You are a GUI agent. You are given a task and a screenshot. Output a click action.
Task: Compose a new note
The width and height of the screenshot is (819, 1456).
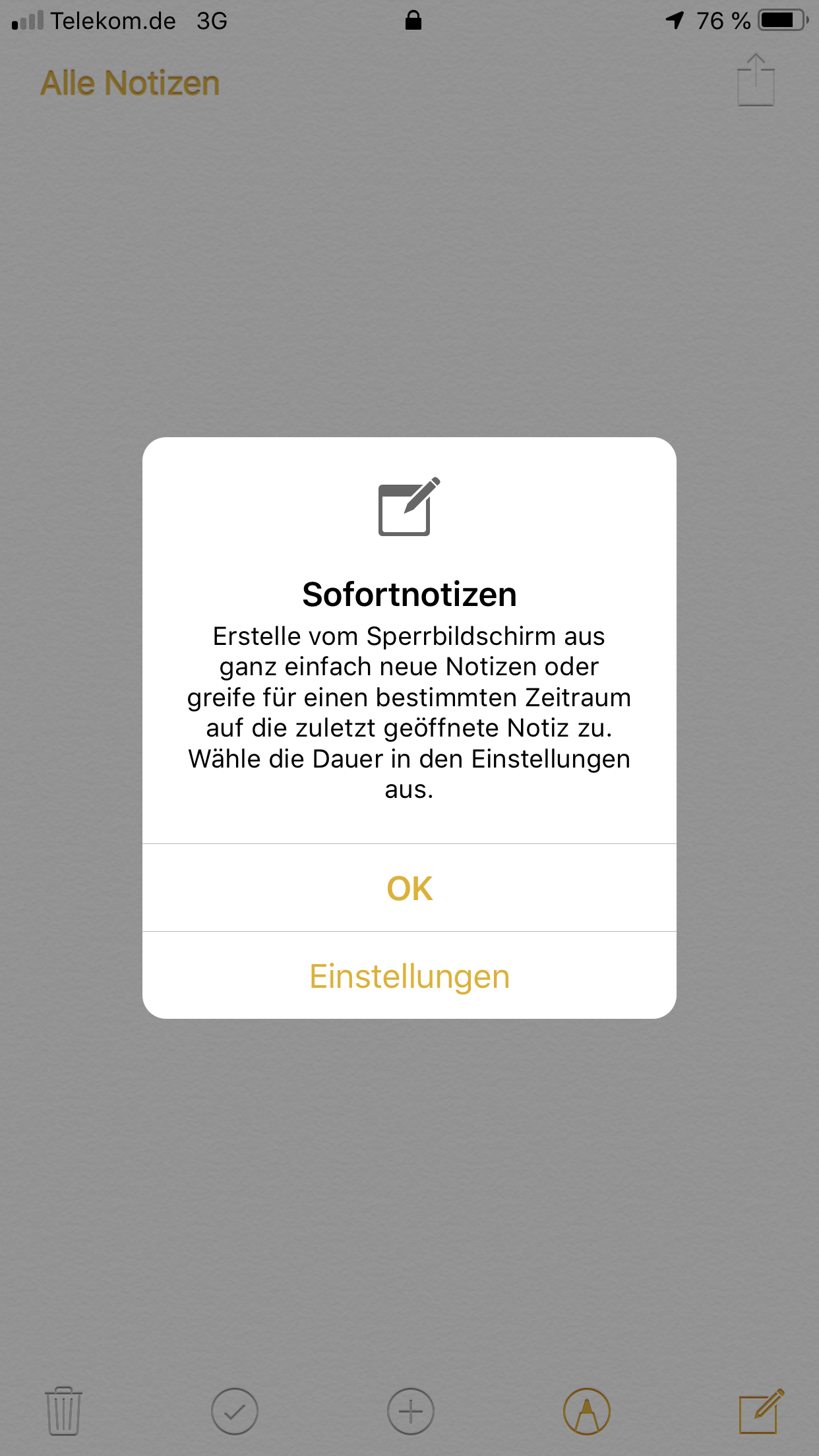[761, 1411]
